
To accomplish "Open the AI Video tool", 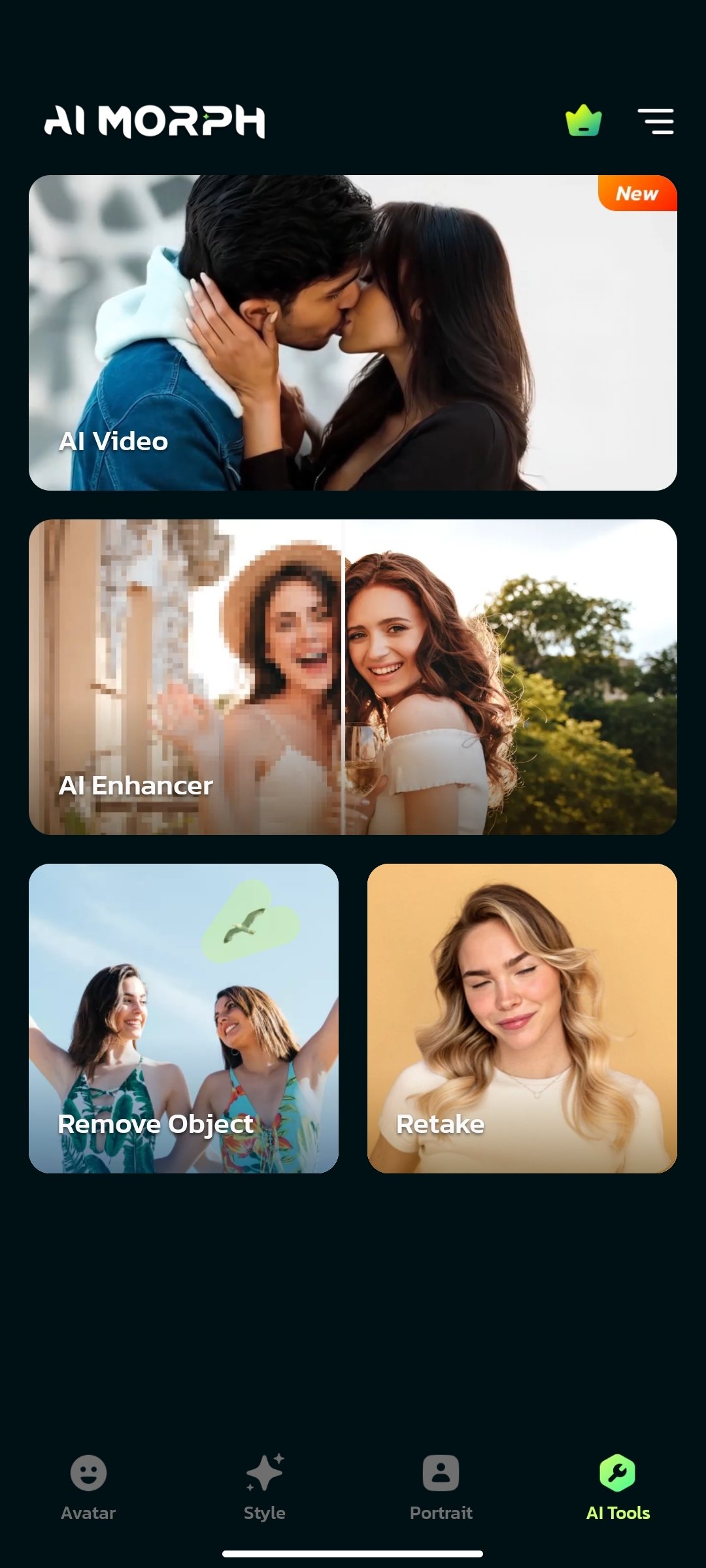I will pyautogui.click(x=353, y=333).
